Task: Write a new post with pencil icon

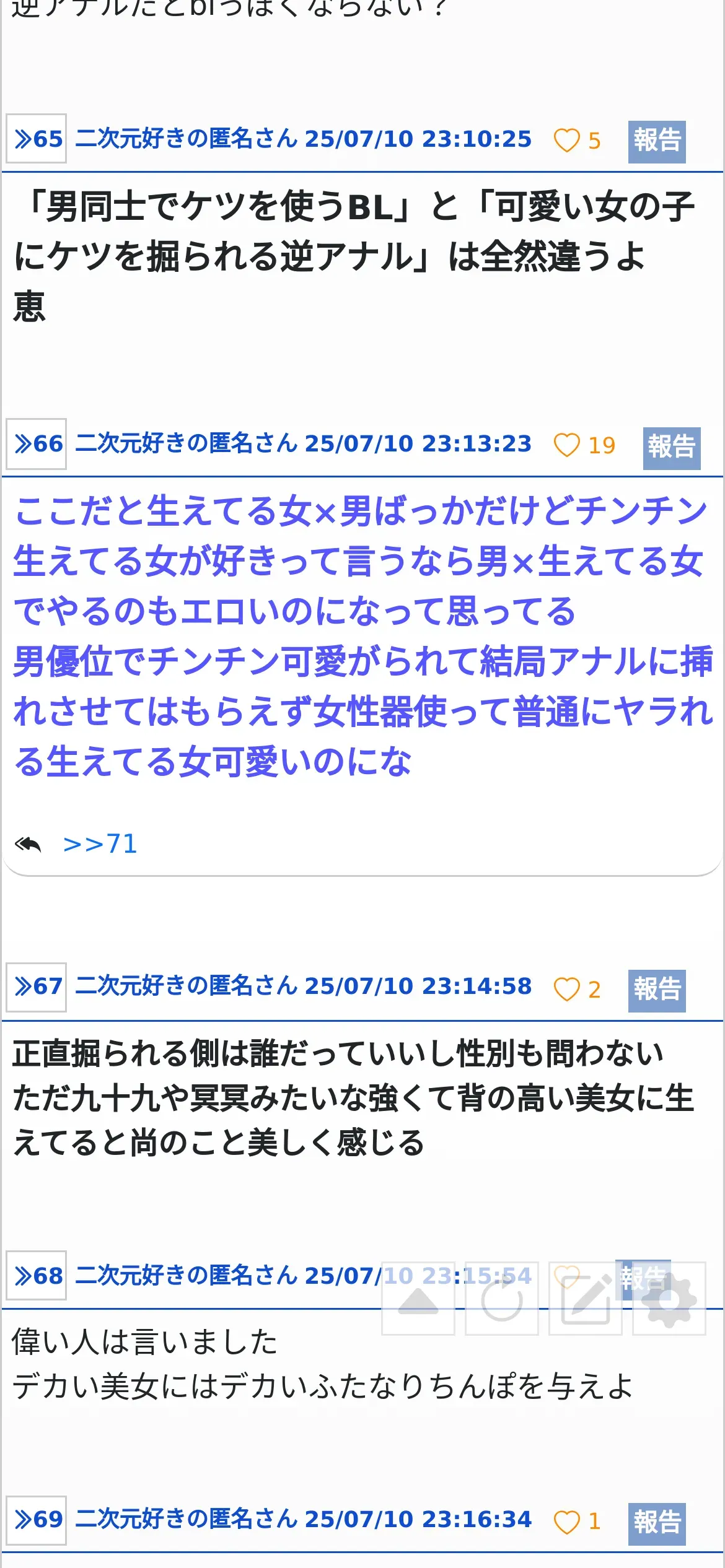Action: (x=586, y=1299)
